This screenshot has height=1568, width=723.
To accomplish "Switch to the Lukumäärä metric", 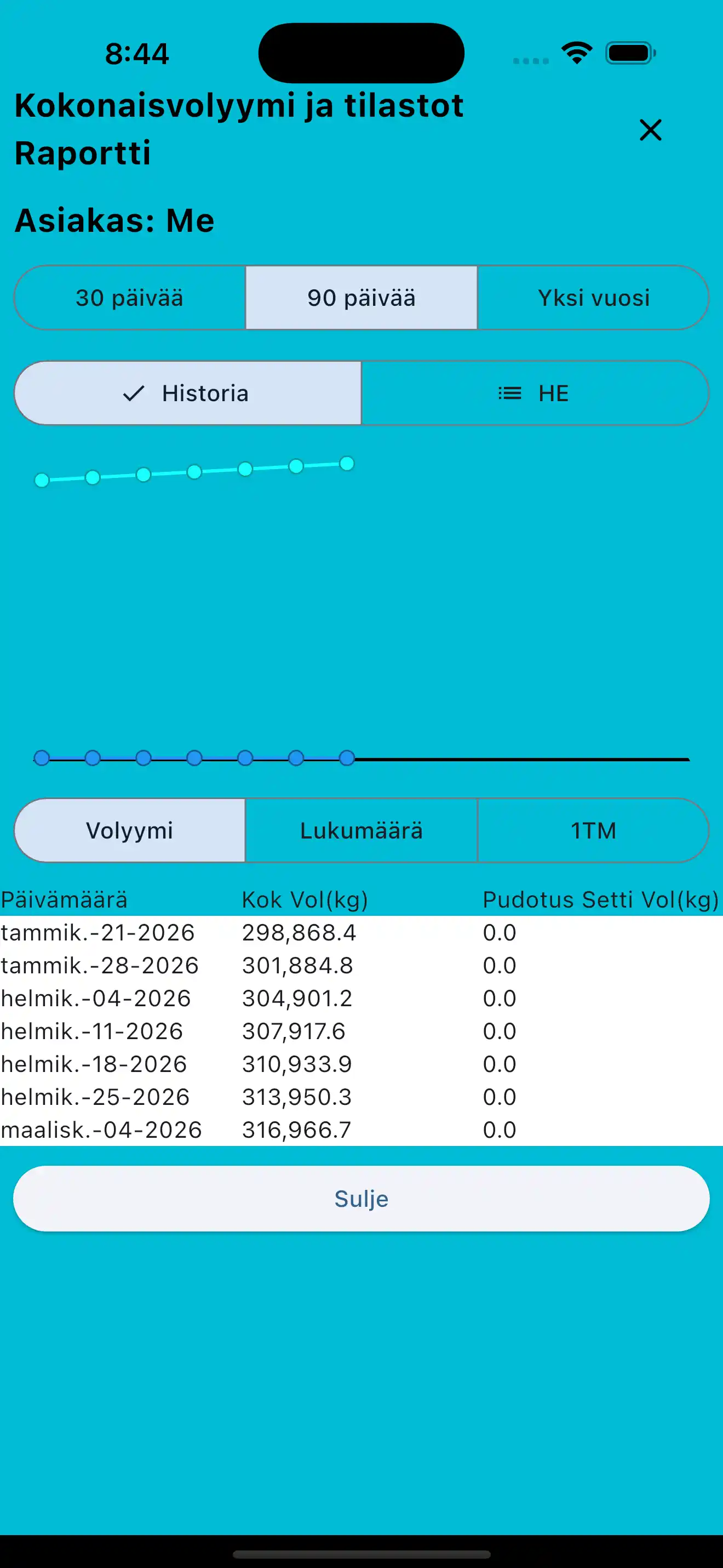I will tap(361, 830).
